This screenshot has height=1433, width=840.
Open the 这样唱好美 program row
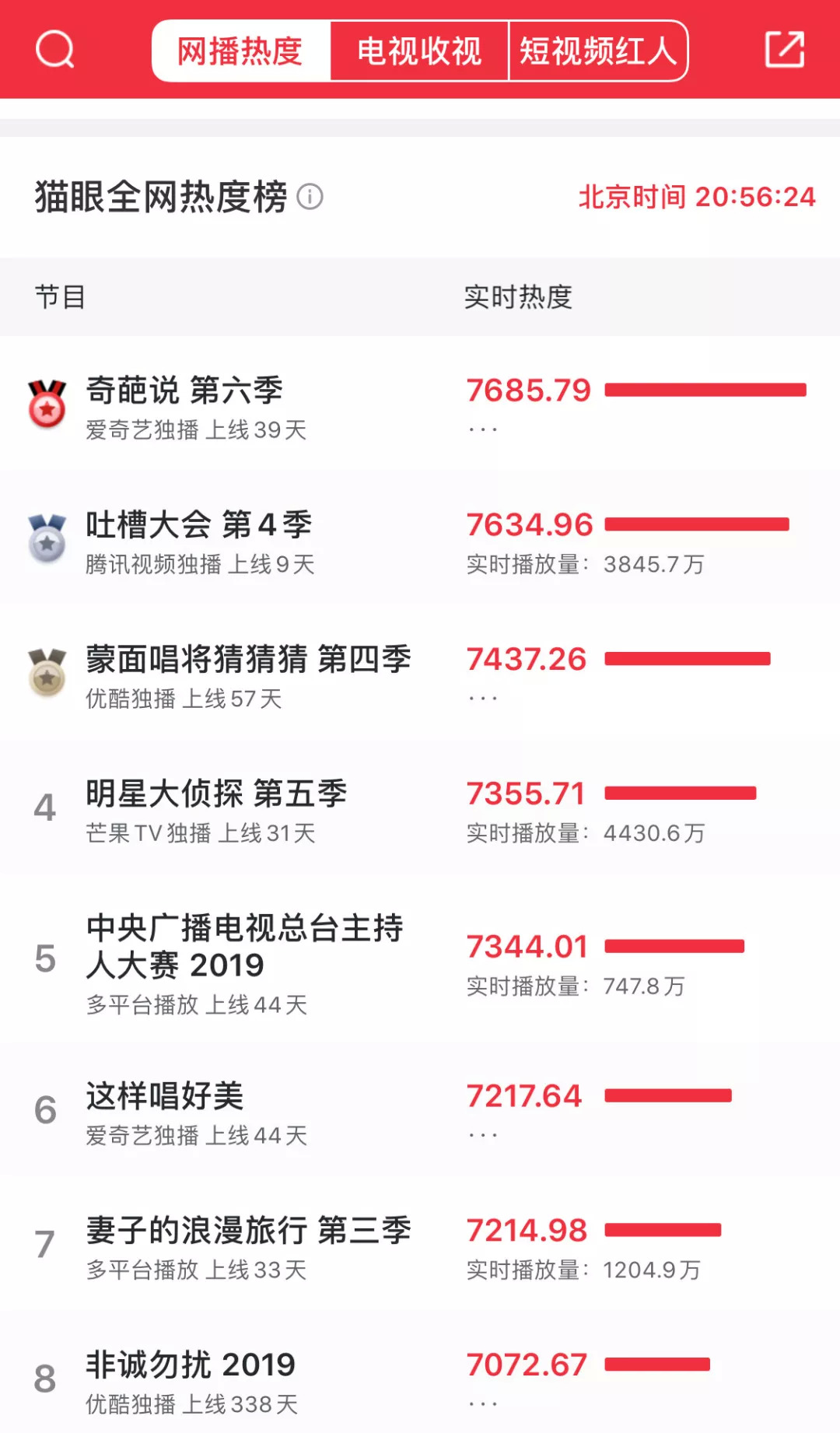point(165,1097)
